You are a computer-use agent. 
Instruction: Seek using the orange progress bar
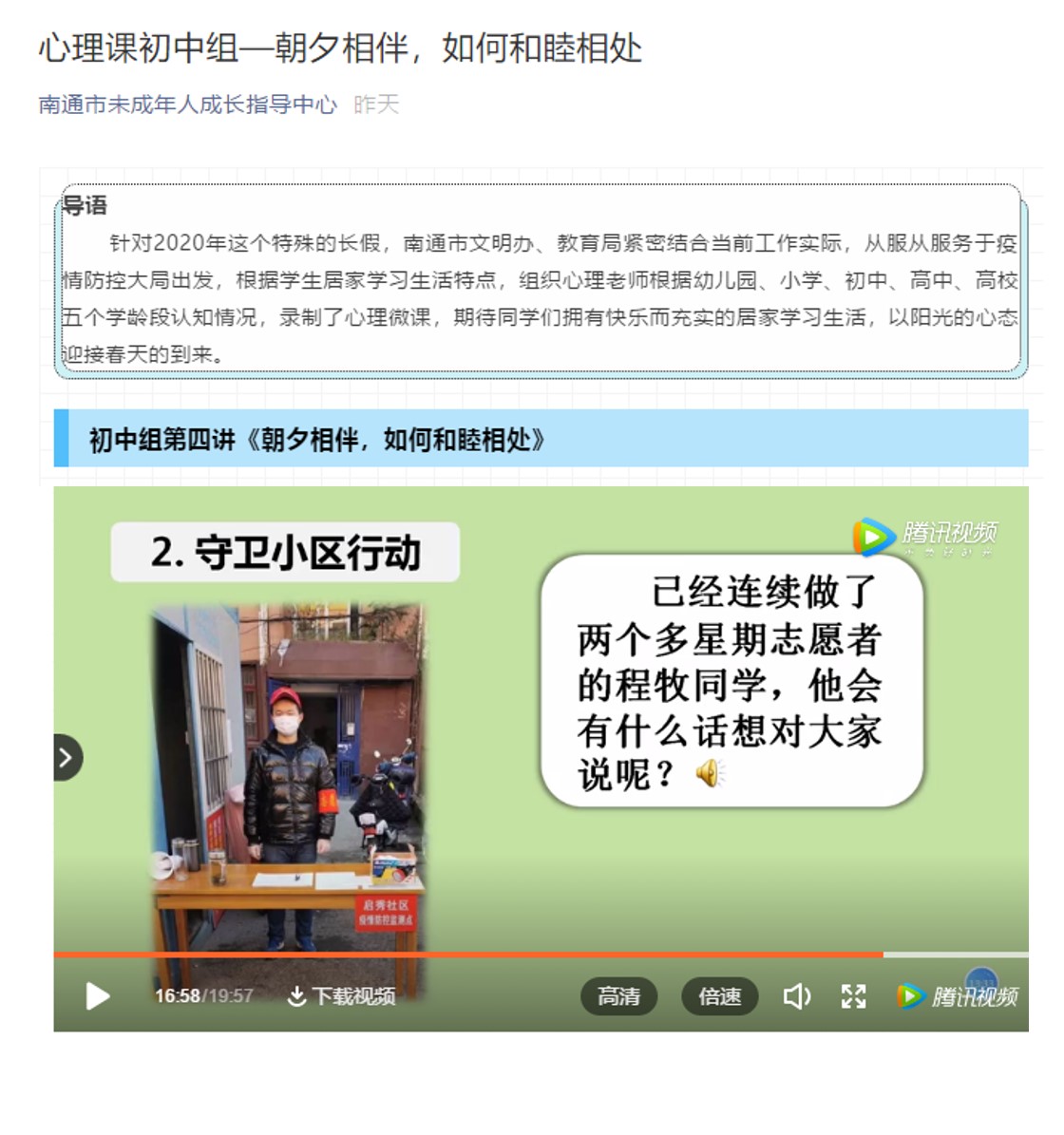coord(475,954)
